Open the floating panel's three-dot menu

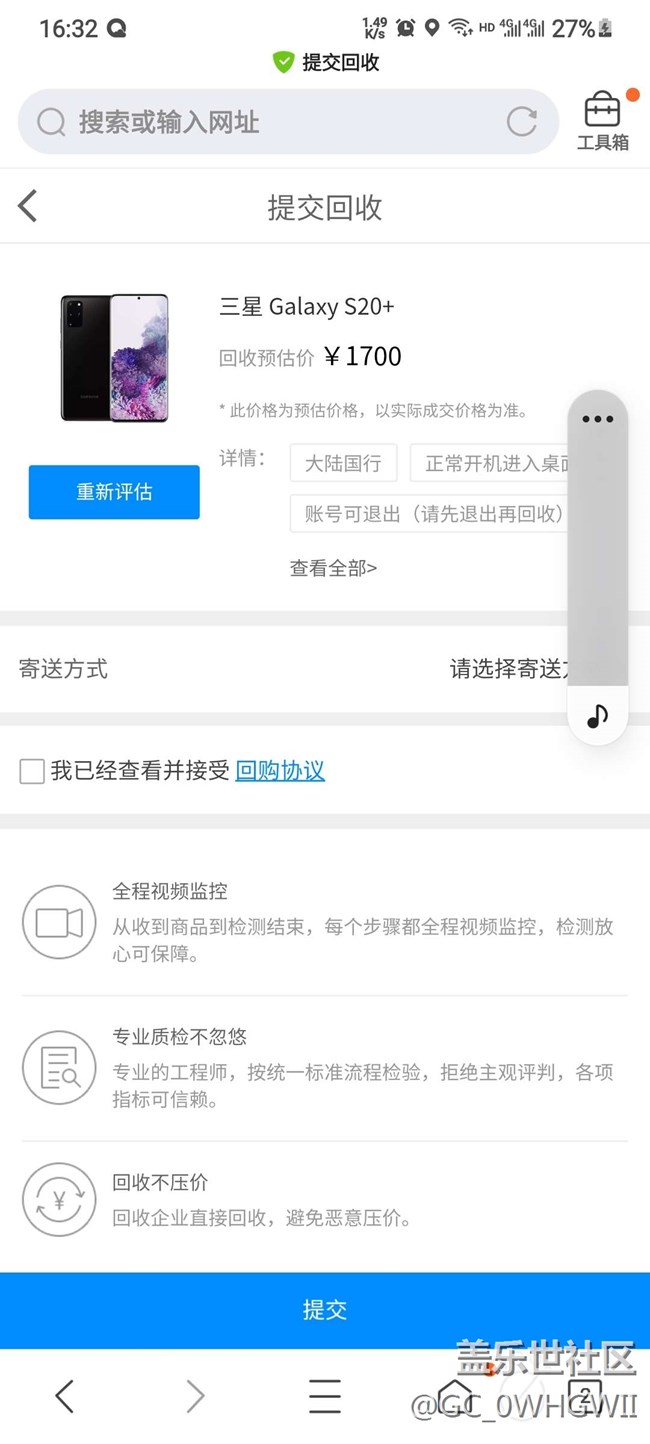(597, 419)
